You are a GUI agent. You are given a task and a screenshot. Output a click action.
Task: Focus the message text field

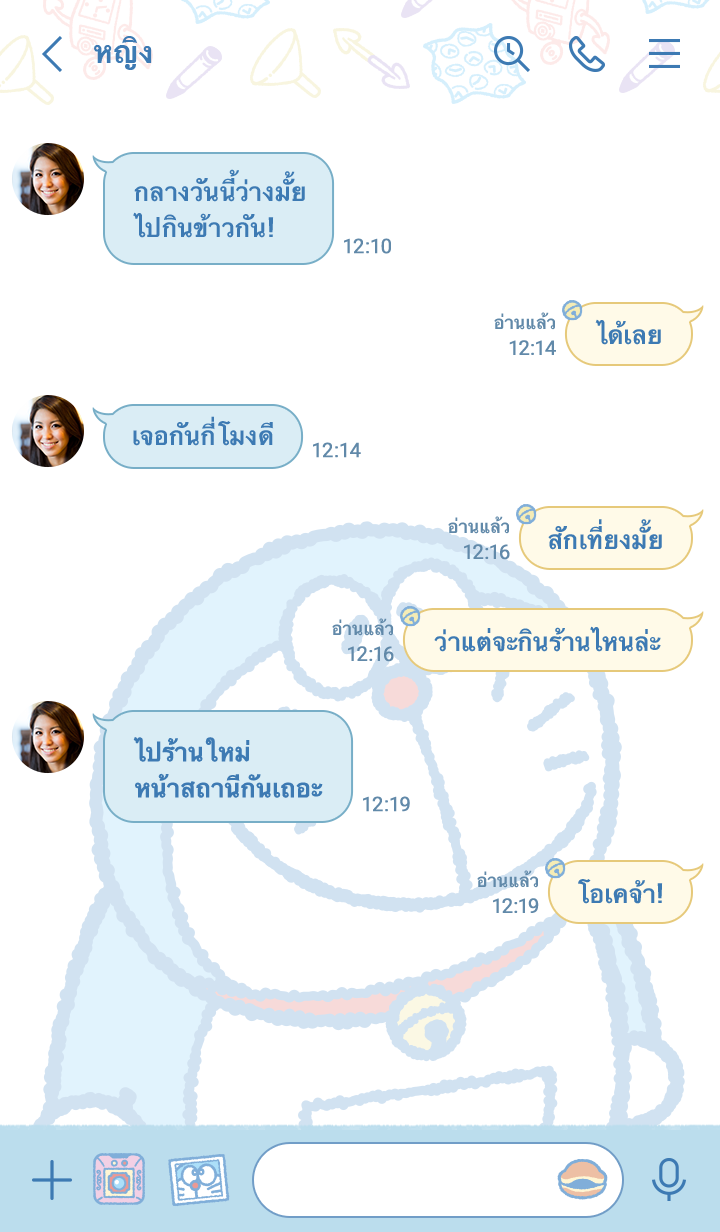pyautogui.click(x=400, y=1180)
